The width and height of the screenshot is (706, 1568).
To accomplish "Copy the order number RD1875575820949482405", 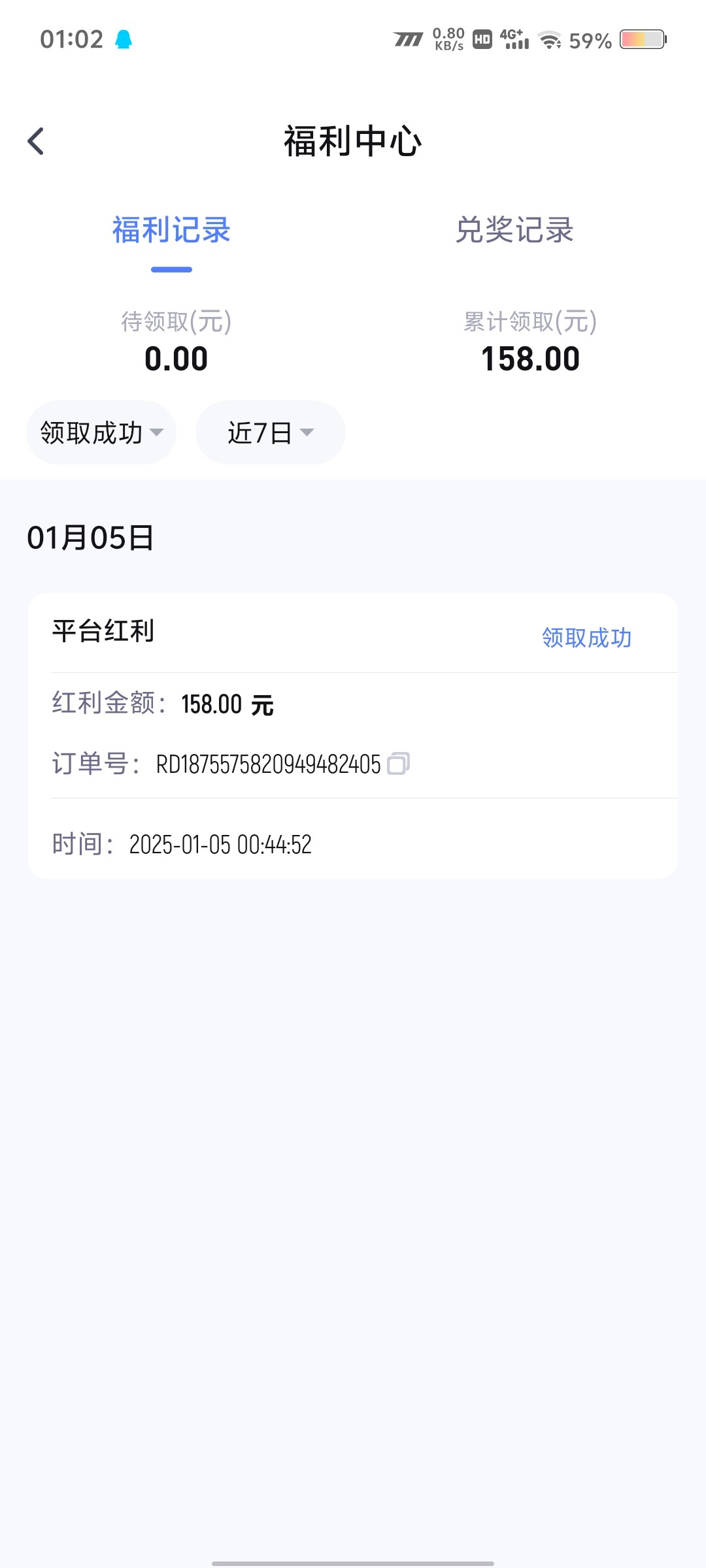I will point(398,763).
